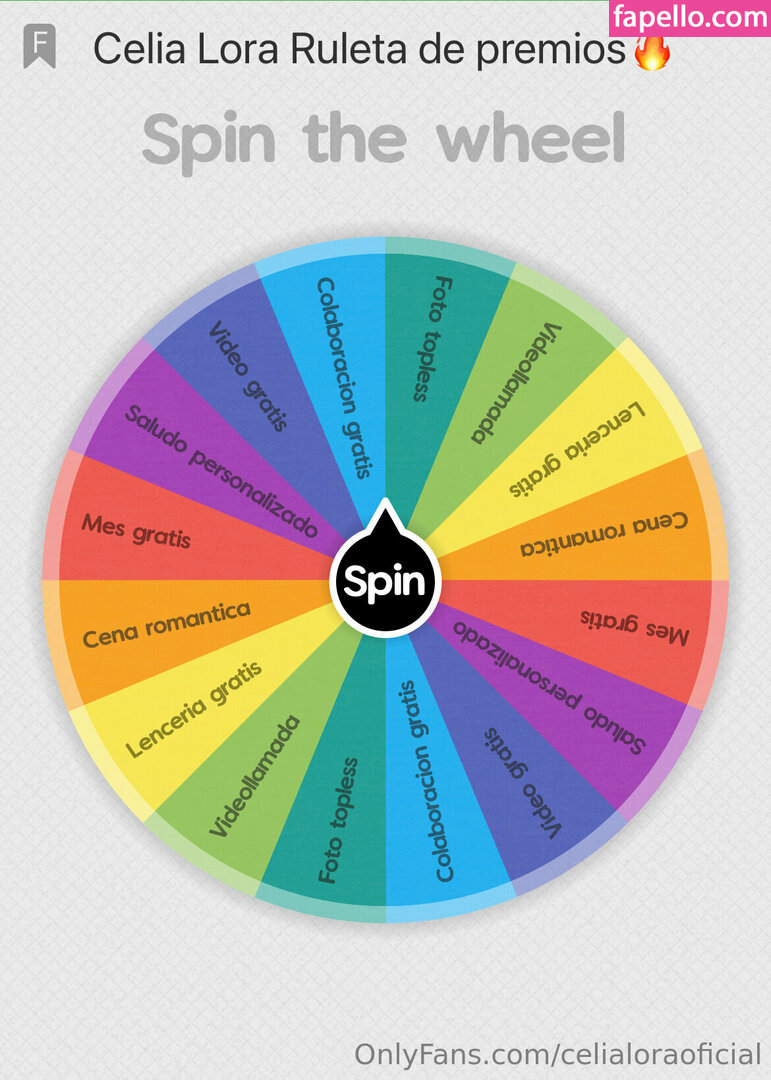
Task: Open the bookmark icon beside the wheel title
Action: tap(40, 46)
